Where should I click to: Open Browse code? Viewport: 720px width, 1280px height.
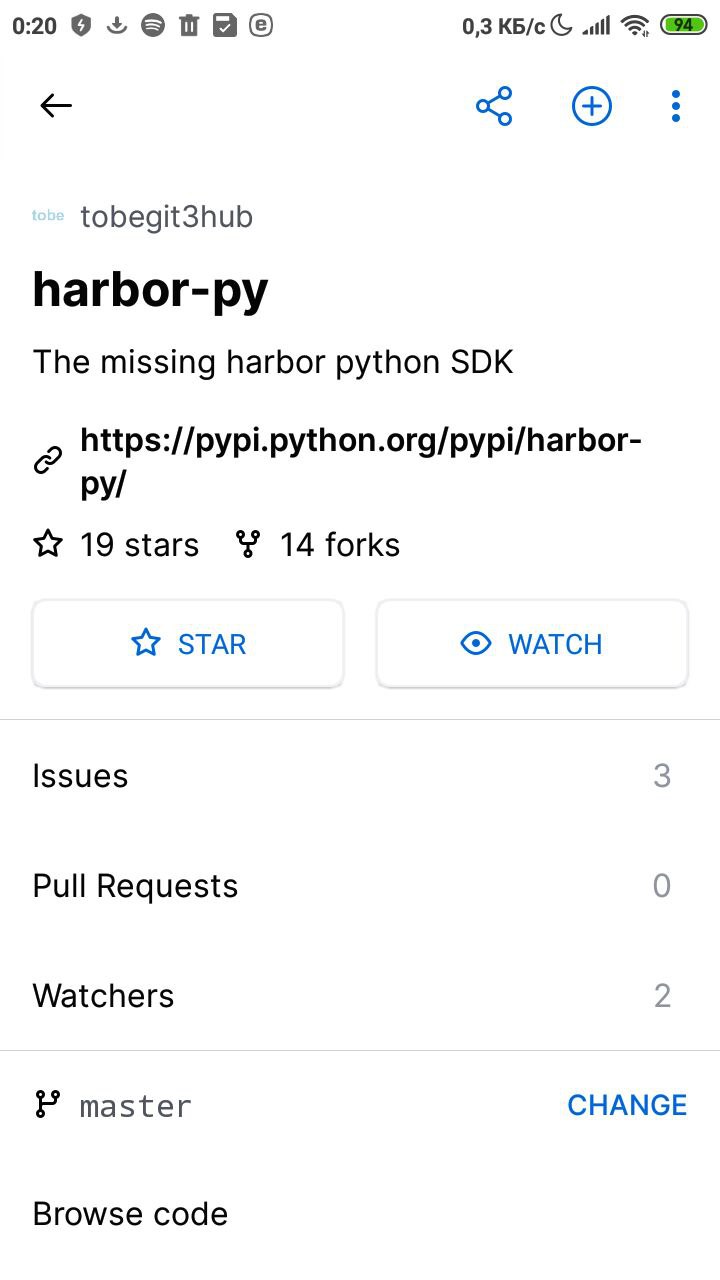coord(360,1214)
